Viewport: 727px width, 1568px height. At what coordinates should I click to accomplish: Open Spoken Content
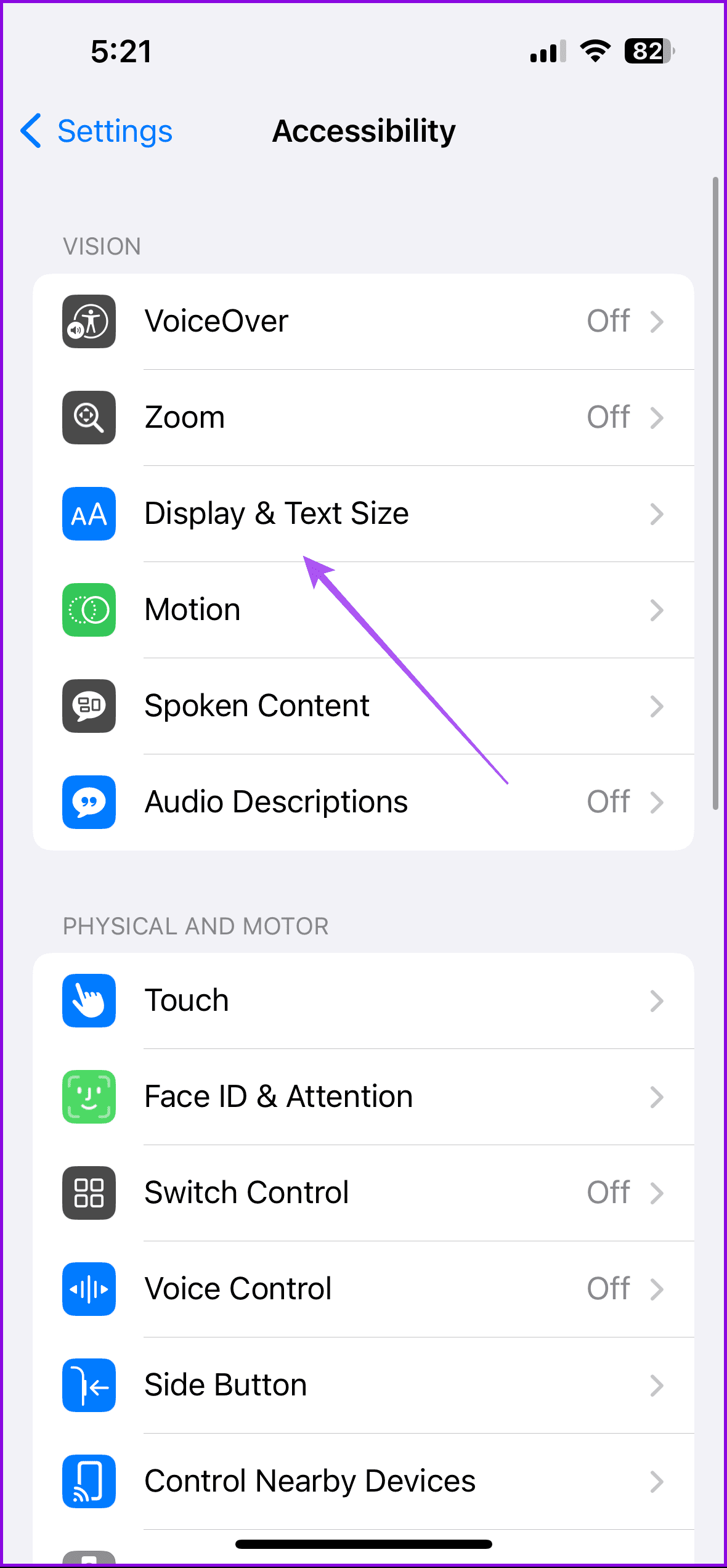coord(363,706)
